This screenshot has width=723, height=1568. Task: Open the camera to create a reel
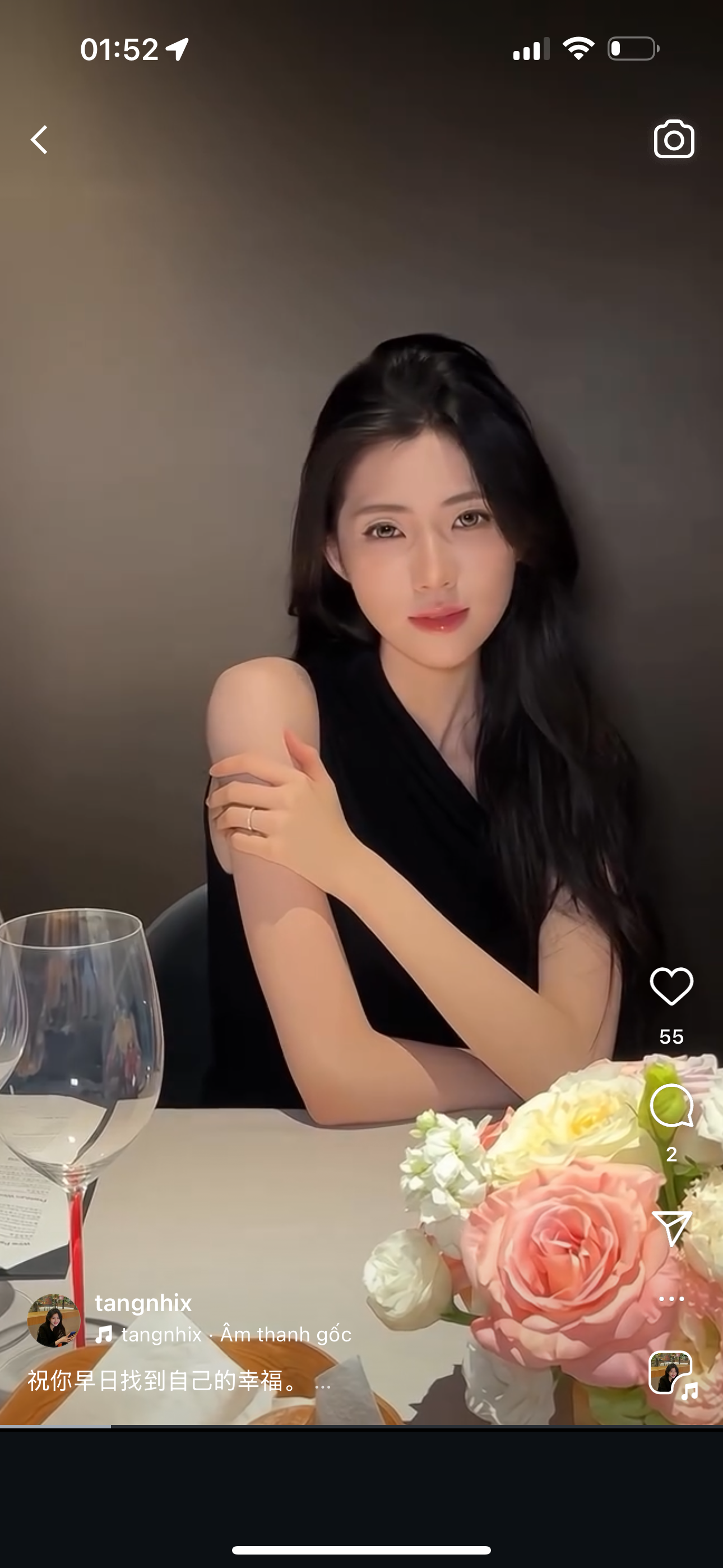coord(674,140)
